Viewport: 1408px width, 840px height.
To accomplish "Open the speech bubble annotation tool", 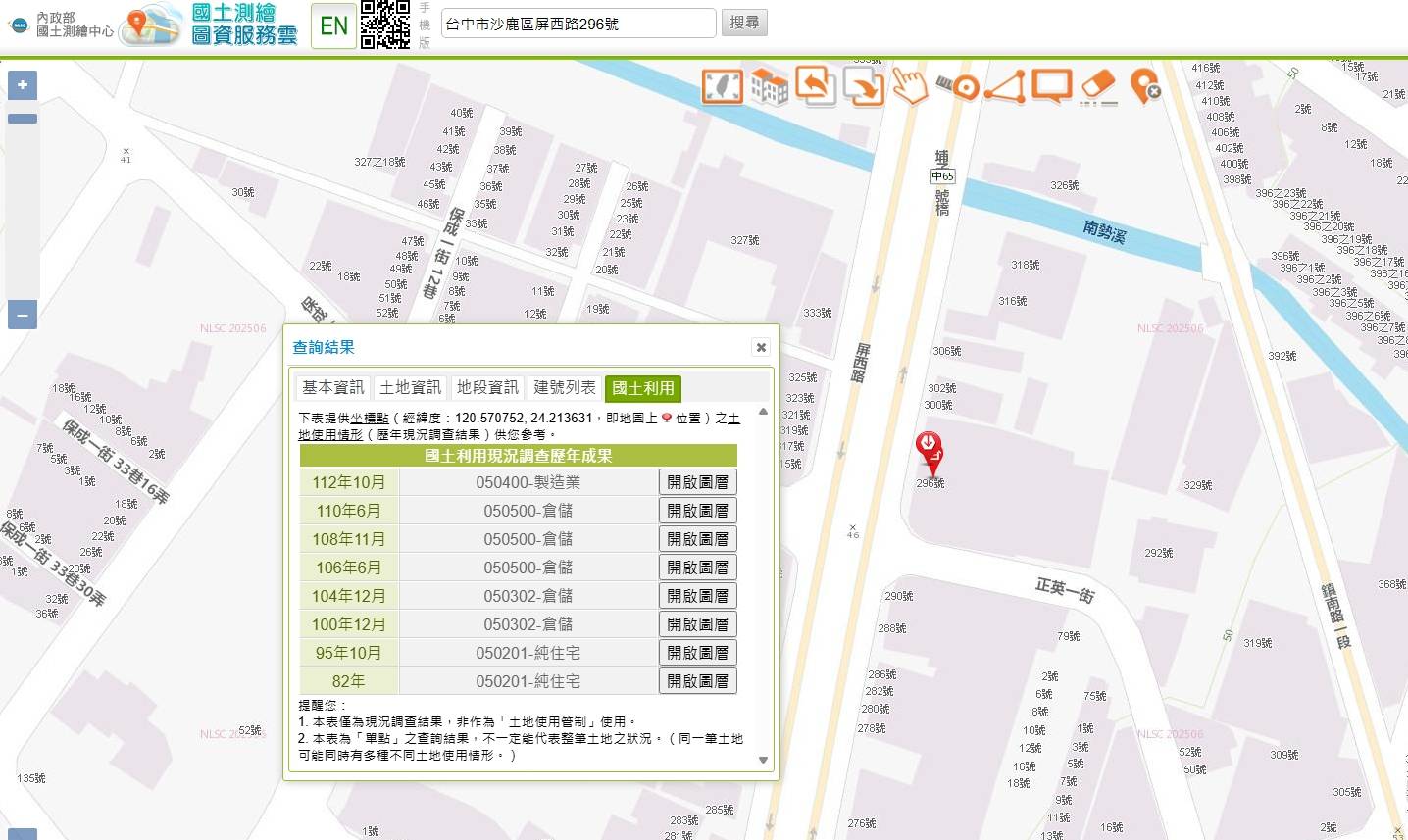I will click(x=1051, y=86).
